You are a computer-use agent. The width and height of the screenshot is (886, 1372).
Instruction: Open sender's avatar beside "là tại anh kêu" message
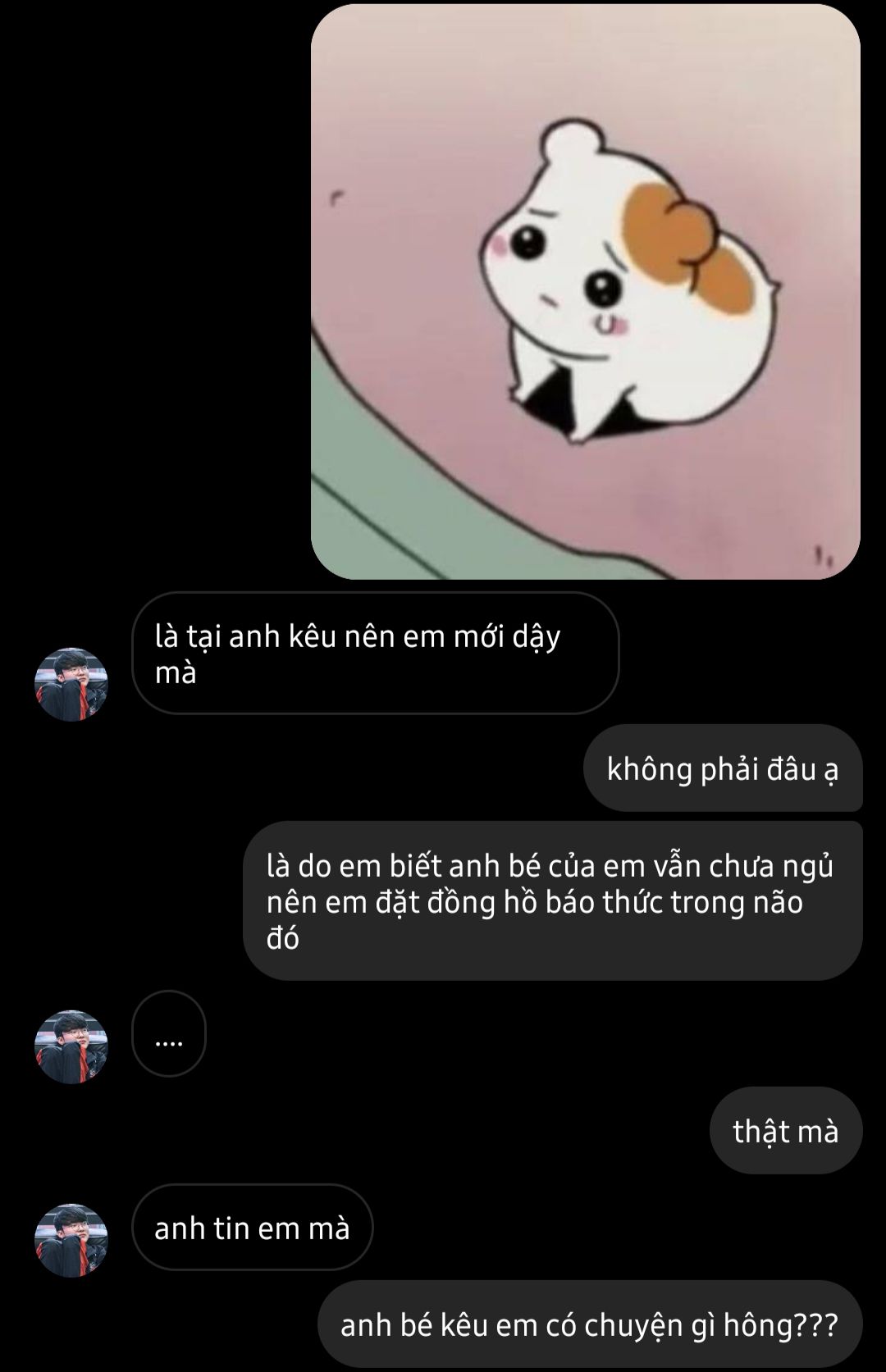(71, 684)
